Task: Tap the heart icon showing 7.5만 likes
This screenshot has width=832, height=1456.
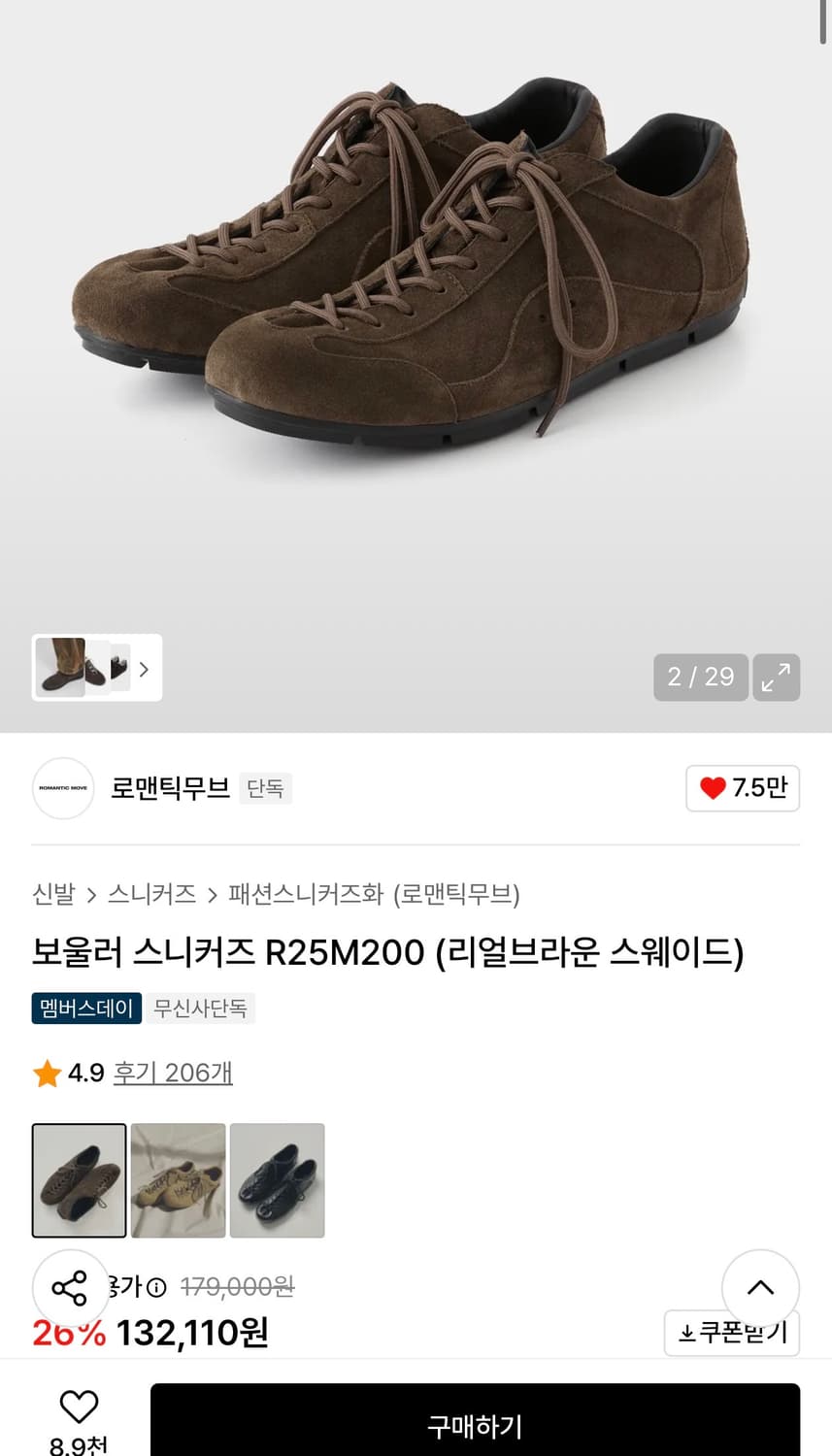Action: (x=743, y=789)
